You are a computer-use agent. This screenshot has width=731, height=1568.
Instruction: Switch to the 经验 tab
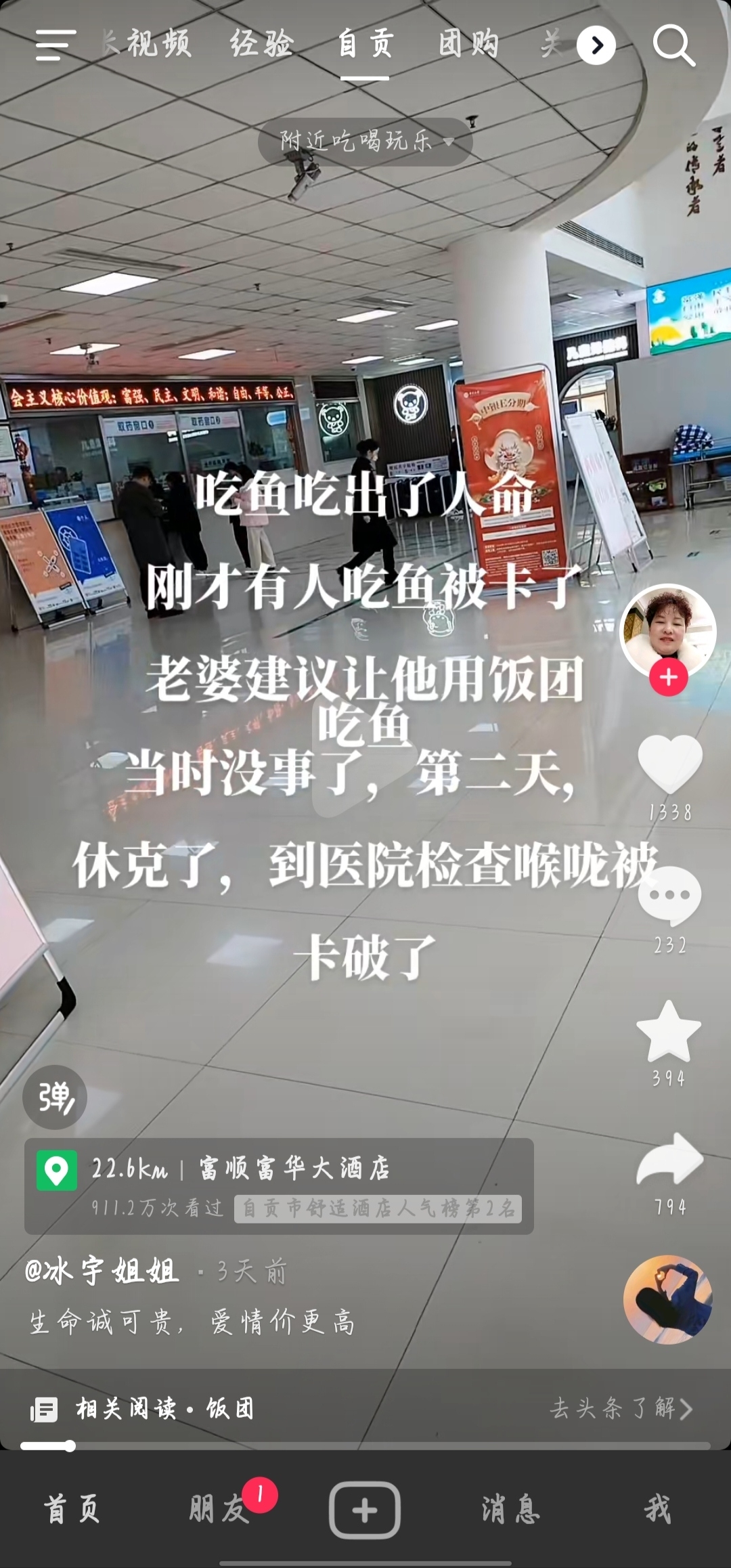pyautogui.click(x=262, y=45)
